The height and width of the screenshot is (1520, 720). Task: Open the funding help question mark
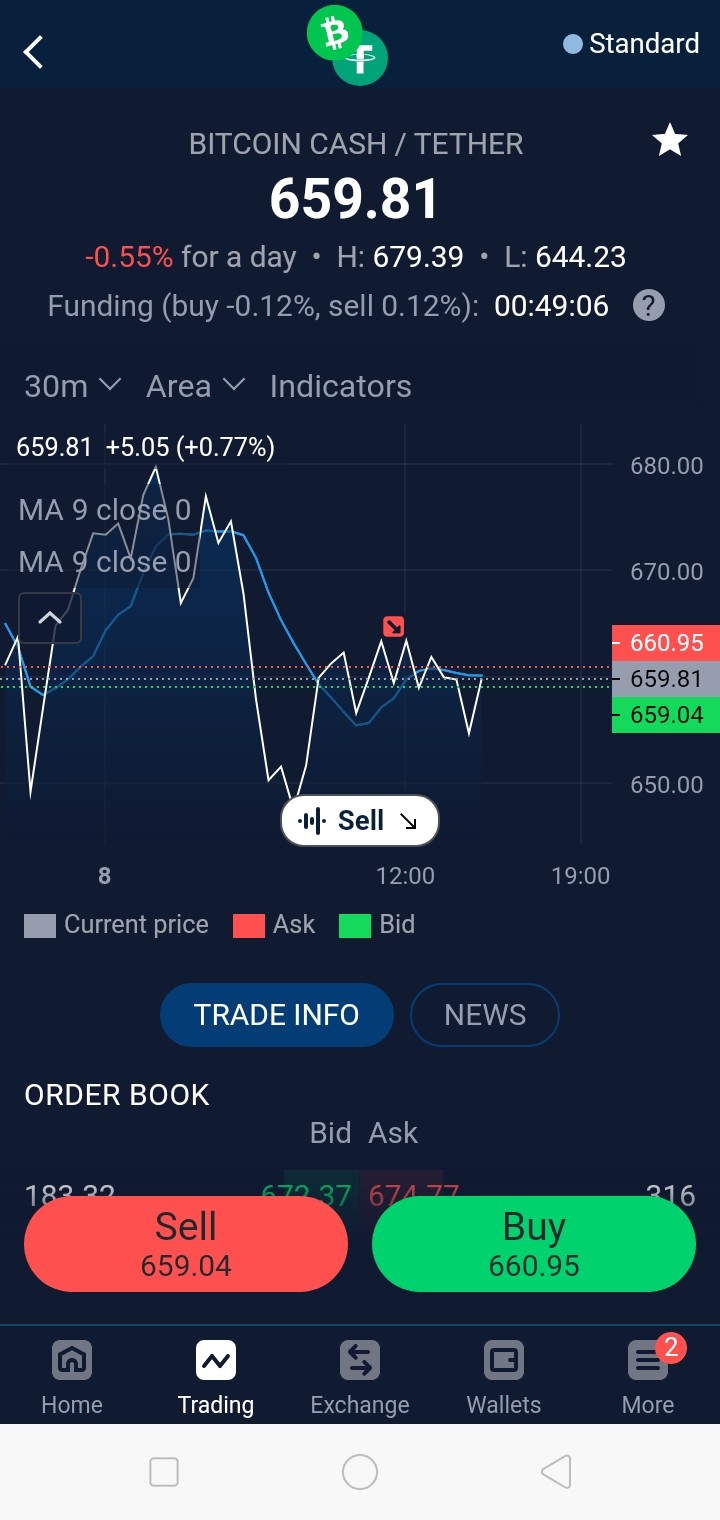(649, 305)
